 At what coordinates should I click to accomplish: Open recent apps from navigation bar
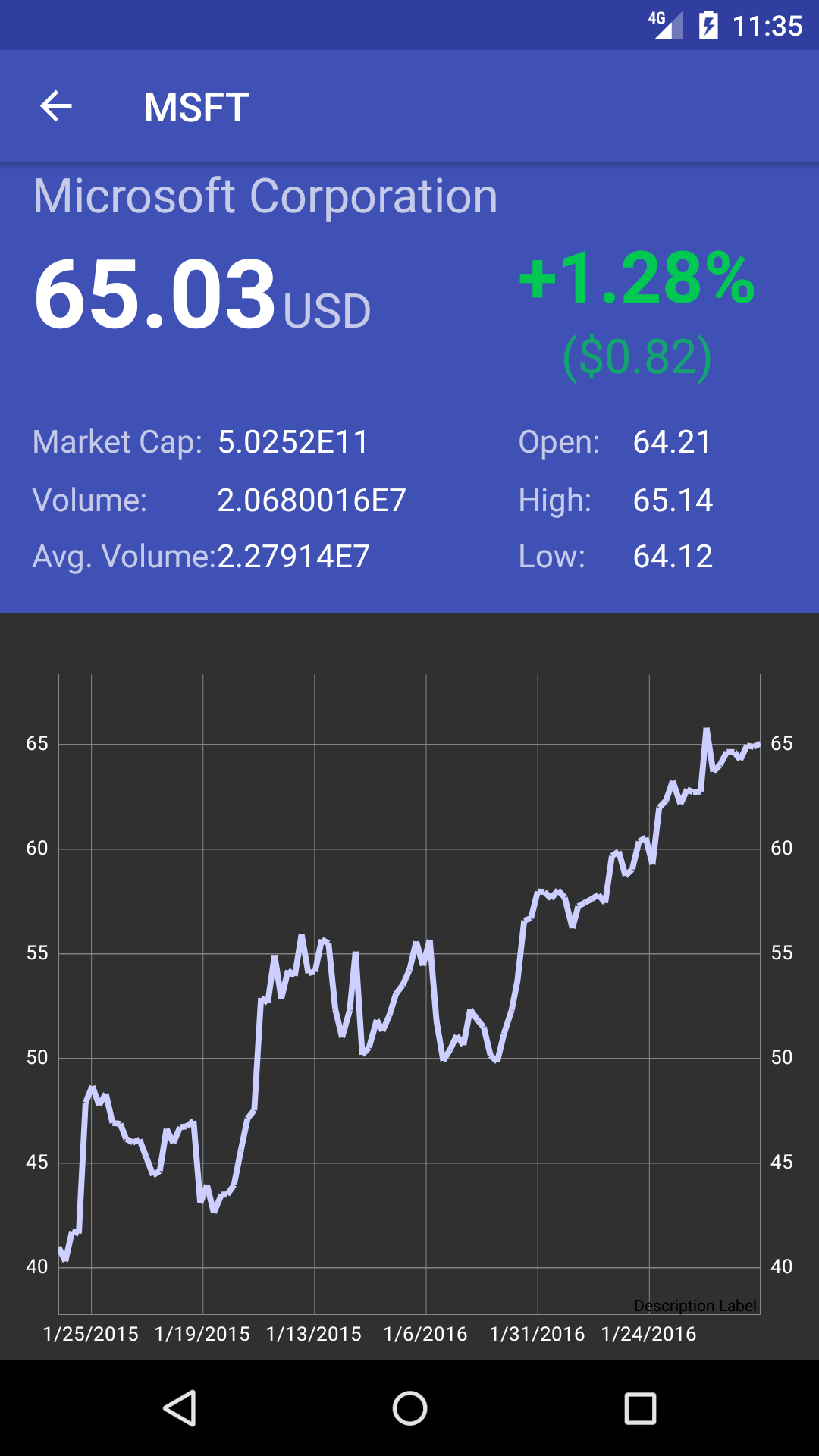pyautogui.click(x=640, y=1409)
